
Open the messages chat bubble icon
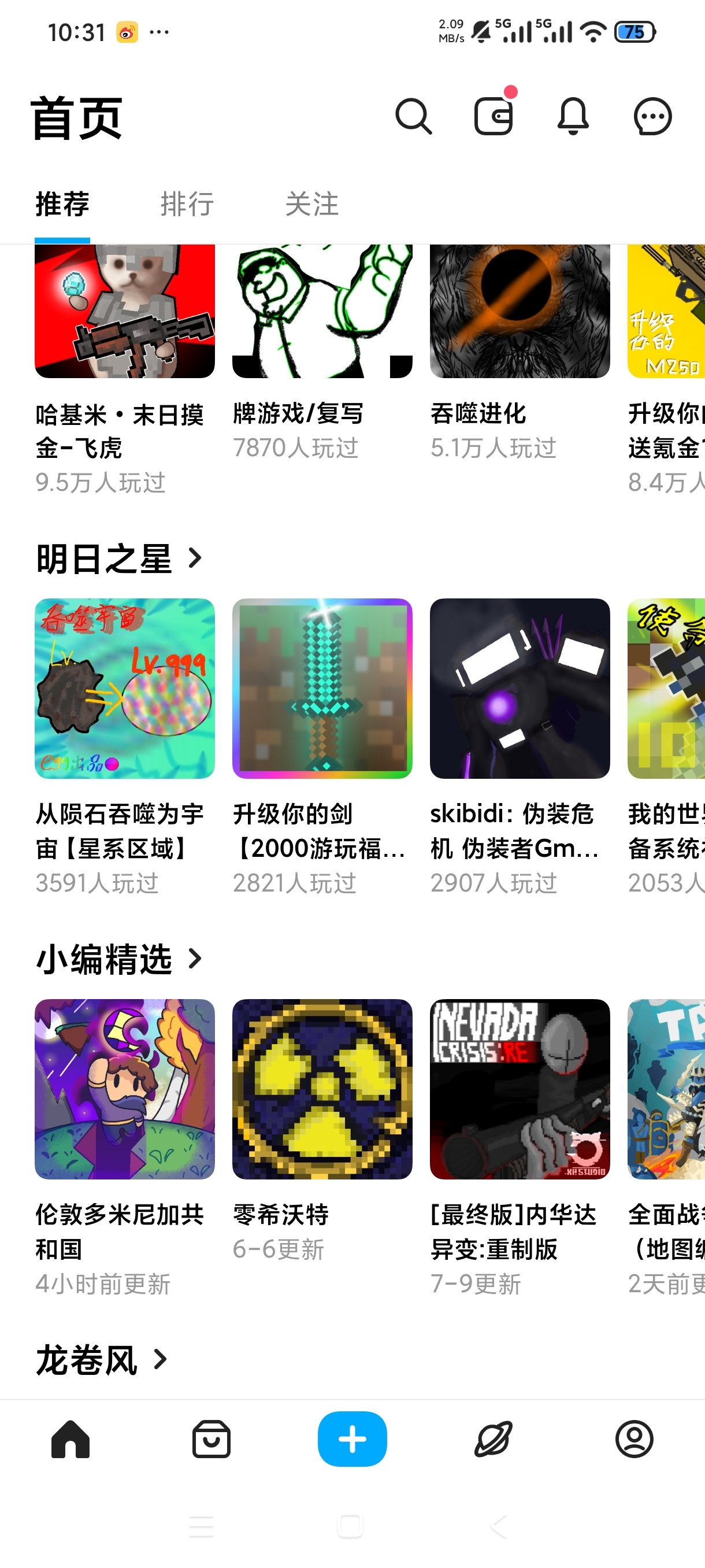pos(652,116)
